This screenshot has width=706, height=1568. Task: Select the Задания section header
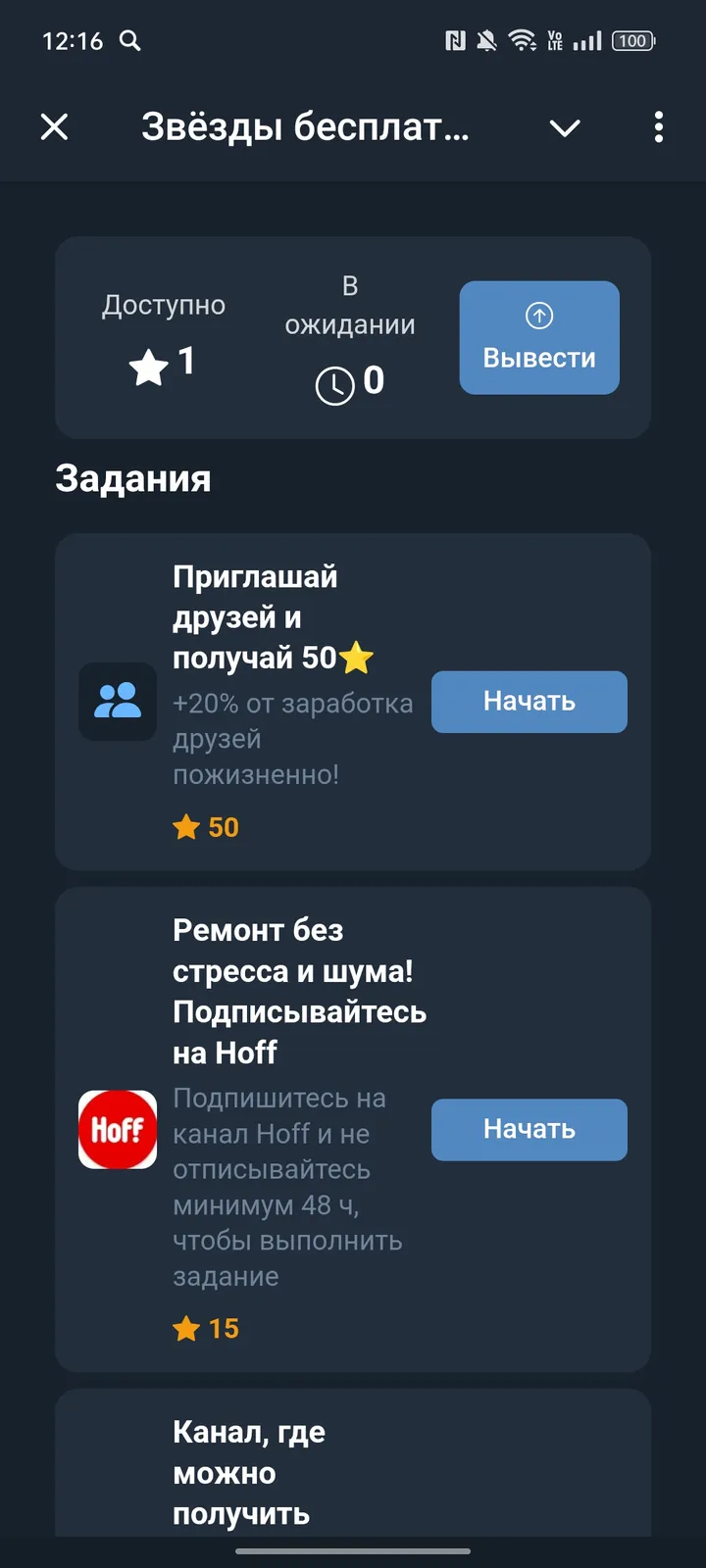133,479
